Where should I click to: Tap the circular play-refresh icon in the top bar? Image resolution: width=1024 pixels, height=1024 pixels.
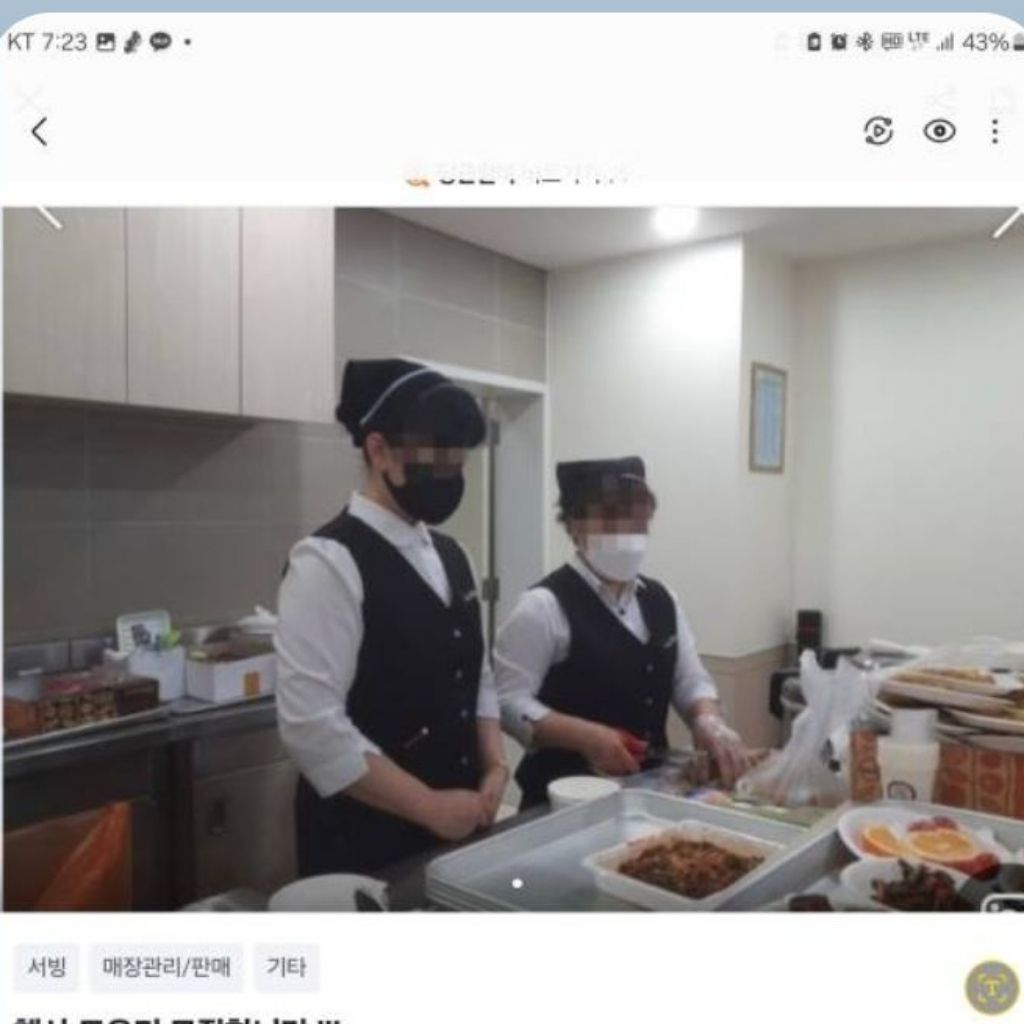(x=878, y=131)
